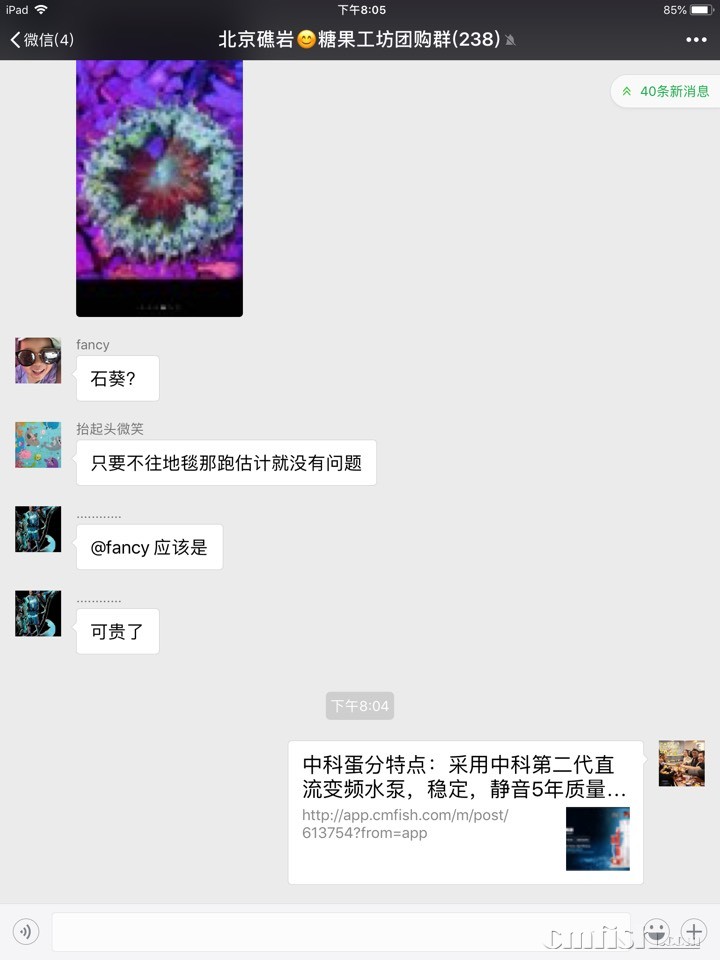The image size is (720, 960).
Task: Focus the message text field
Action: point(340,932)
